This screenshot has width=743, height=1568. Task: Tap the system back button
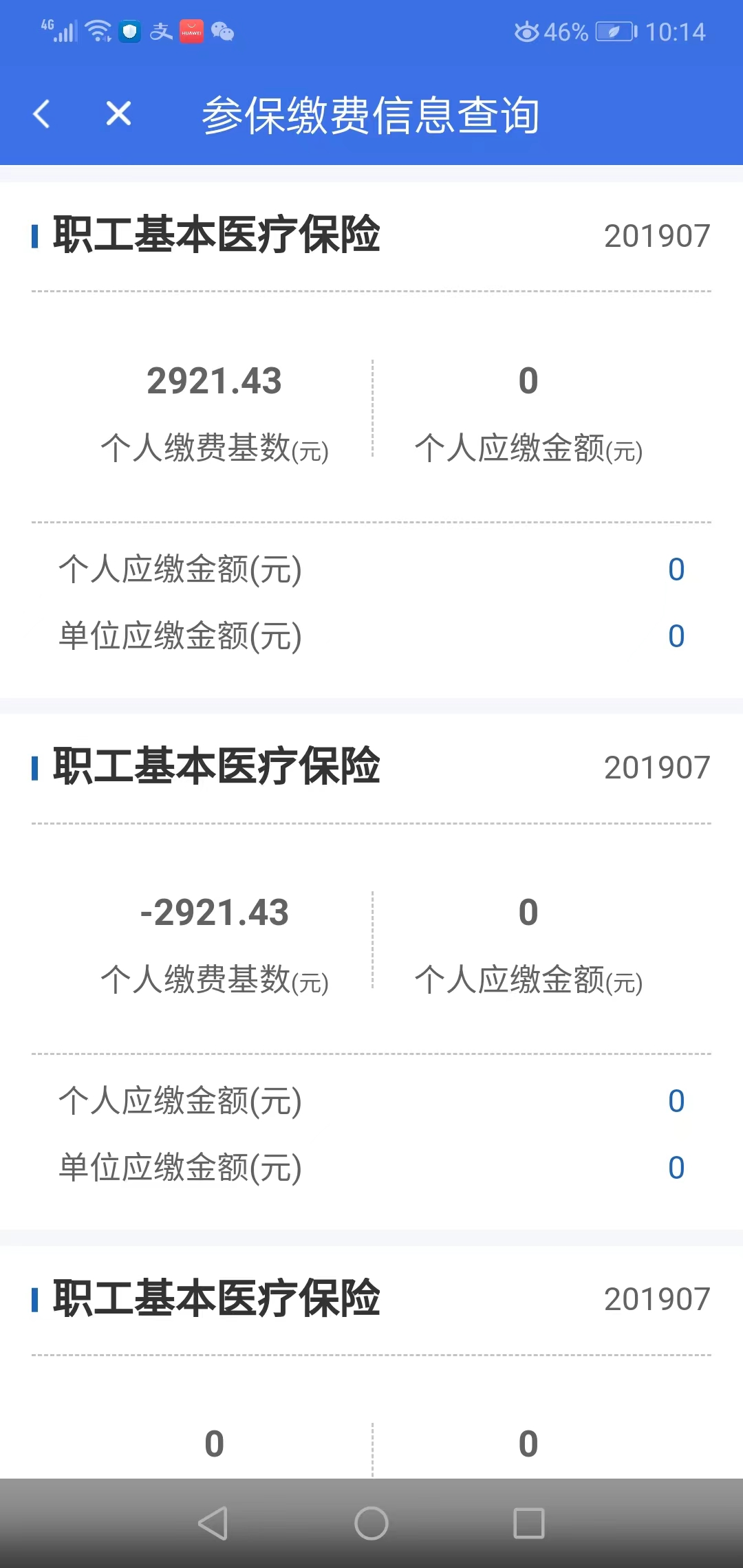pyautogui.click(x=213, y=1523)
